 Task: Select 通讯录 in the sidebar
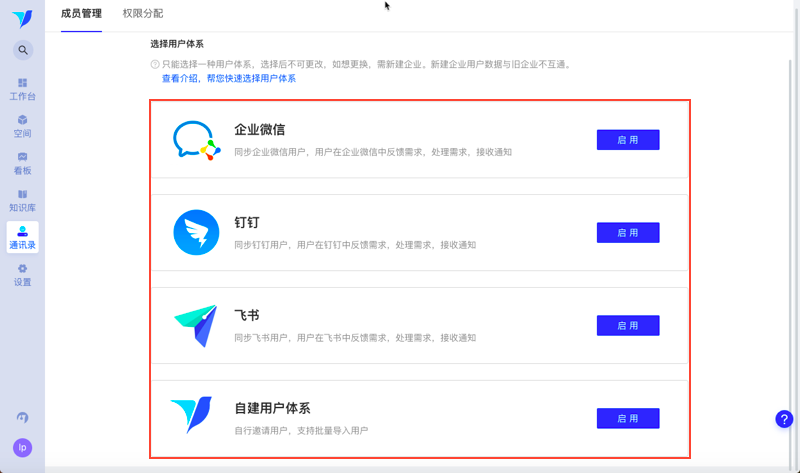pos(22,237)
